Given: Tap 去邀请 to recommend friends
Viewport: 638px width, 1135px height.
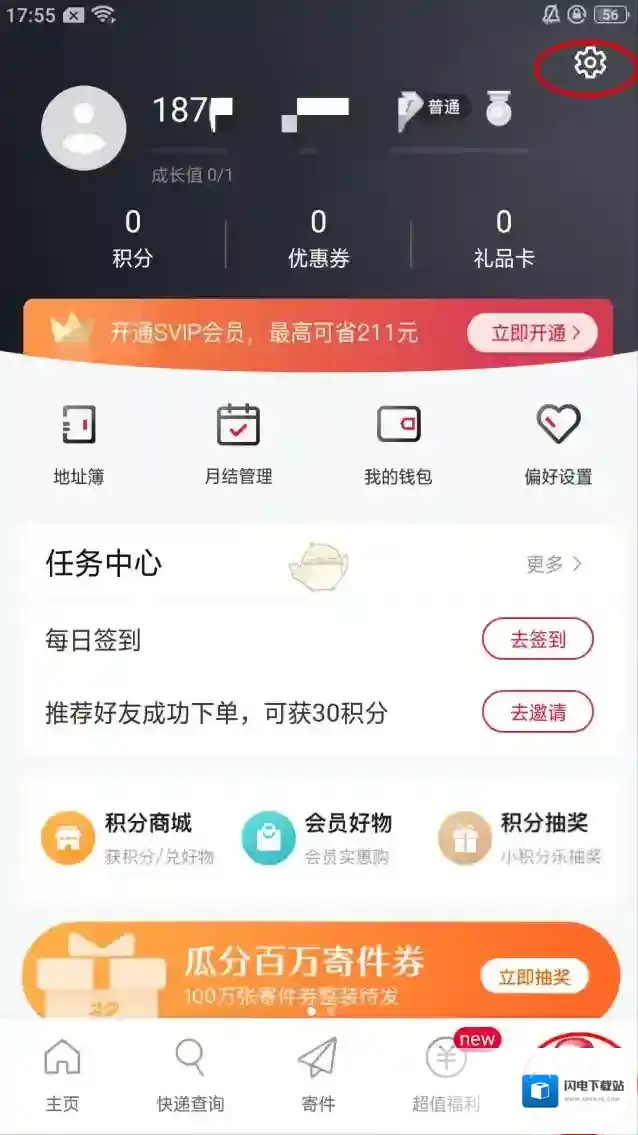Looking at the screenshot, I should [x=538, y=713].
